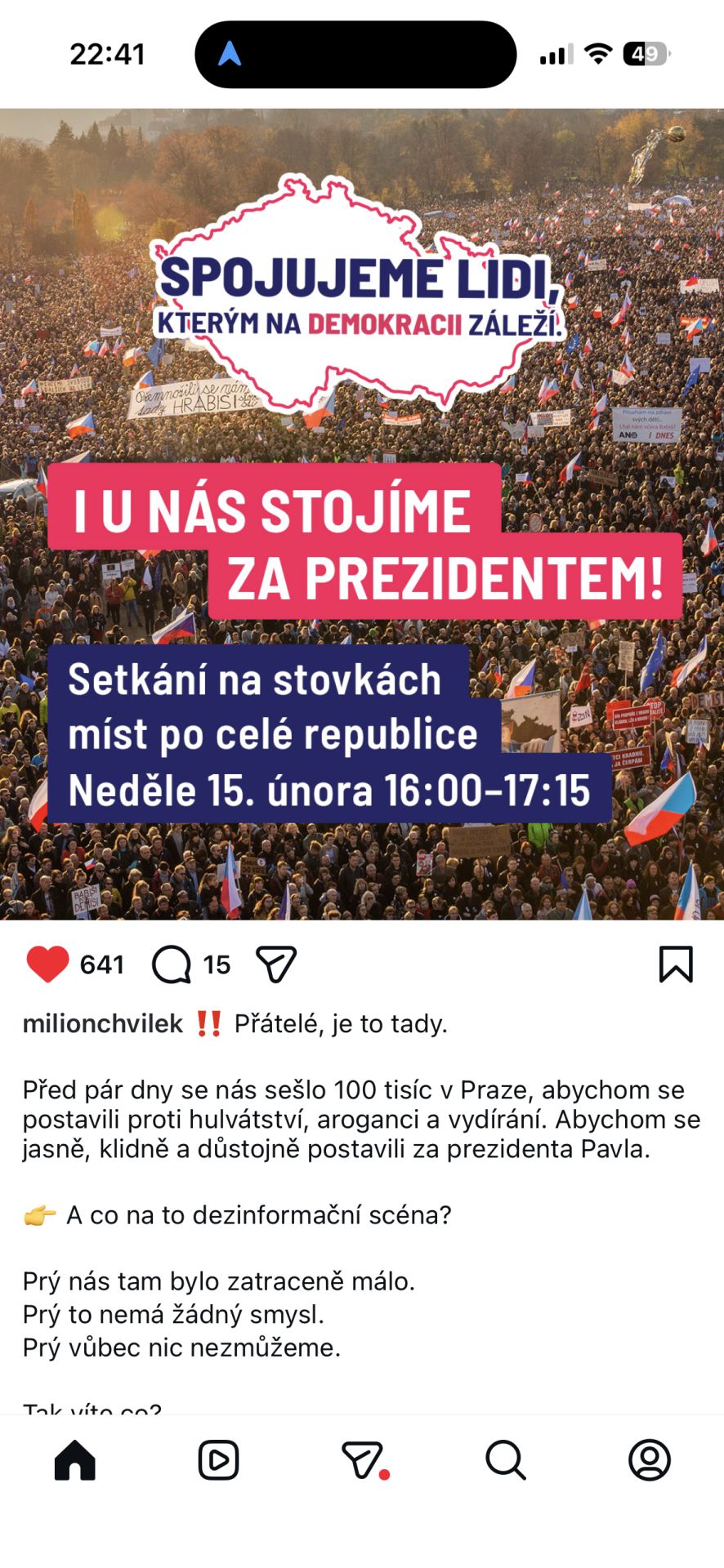
Task: Open comments on the milionchvilek post
Action: click(172, 964)
